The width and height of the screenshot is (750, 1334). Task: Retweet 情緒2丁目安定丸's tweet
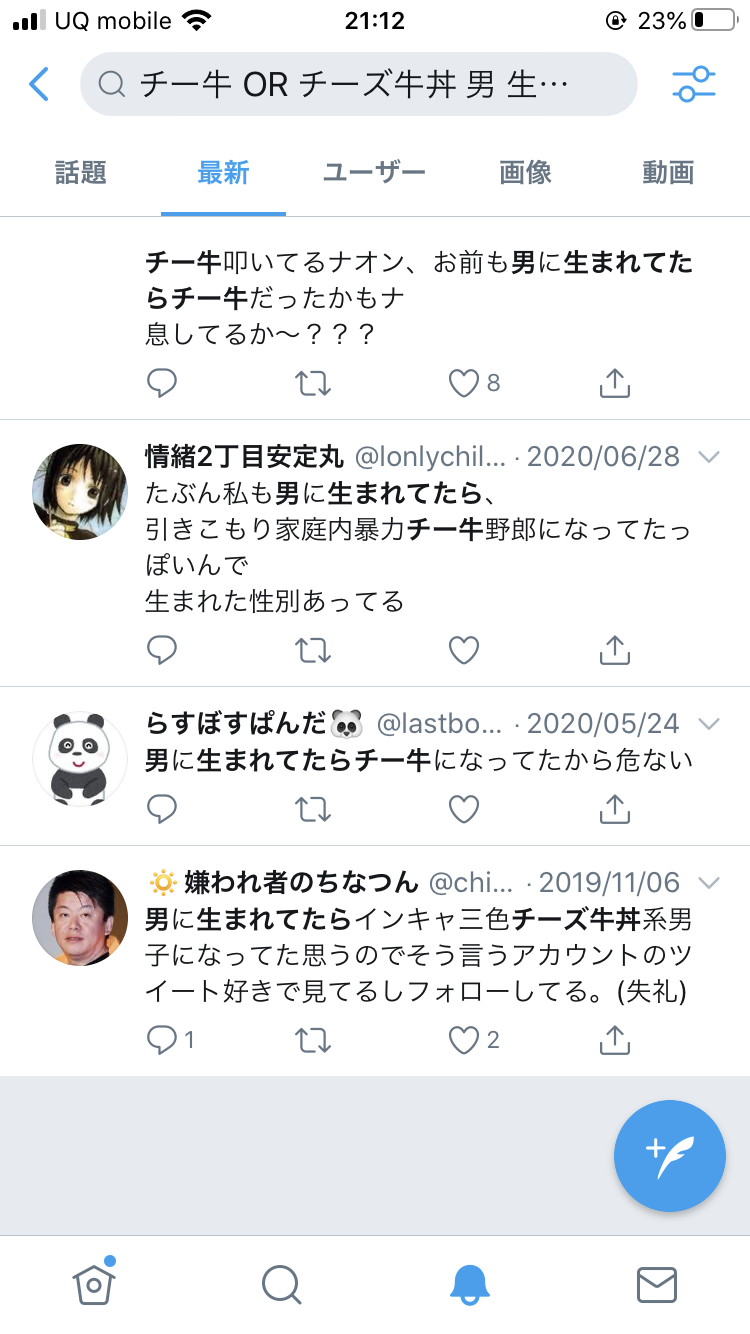(313, 650)
